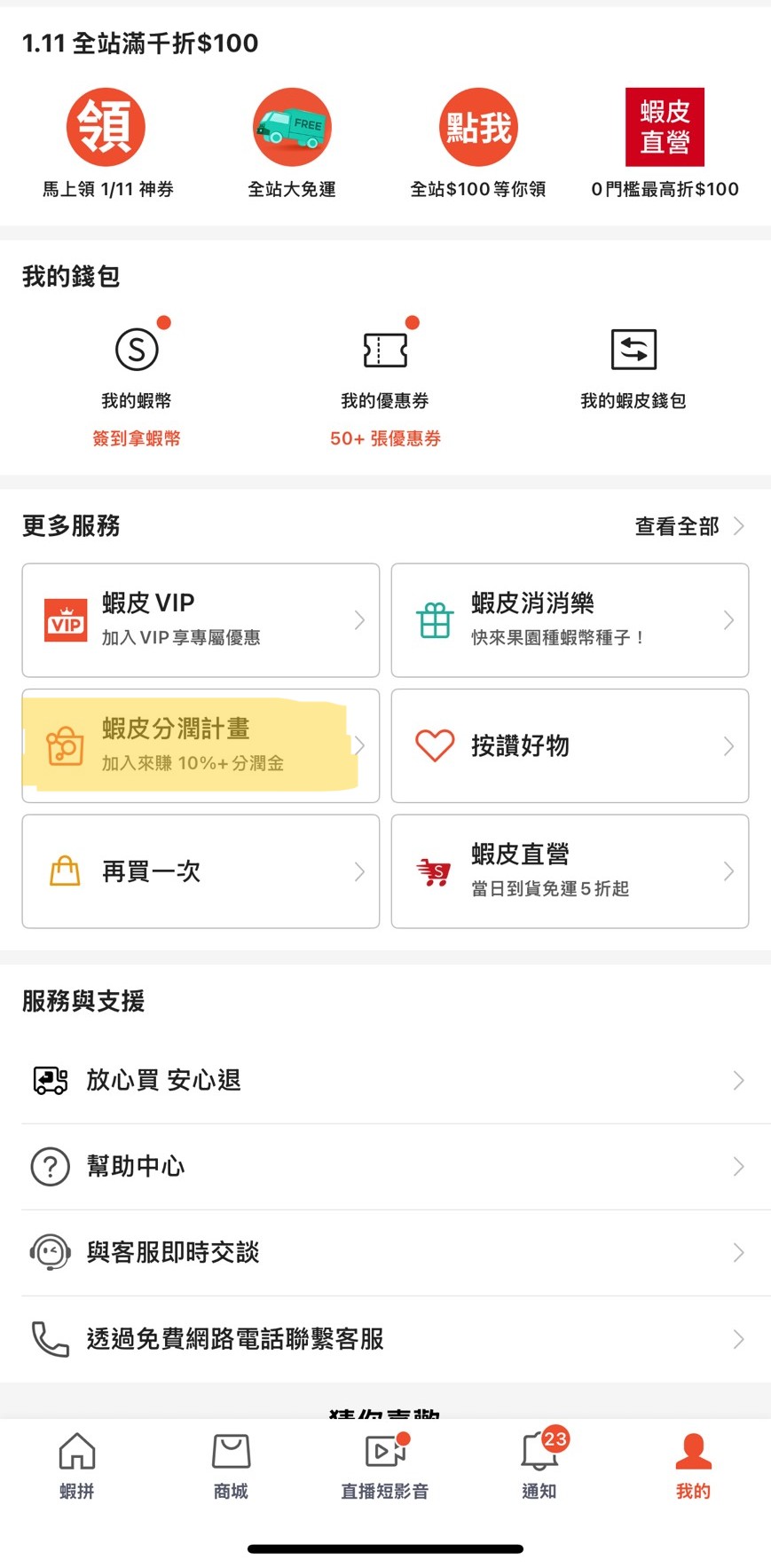Tap the 按讚好物 heart icon
This screenshot has height=1568, width=771.
point(435,745)
